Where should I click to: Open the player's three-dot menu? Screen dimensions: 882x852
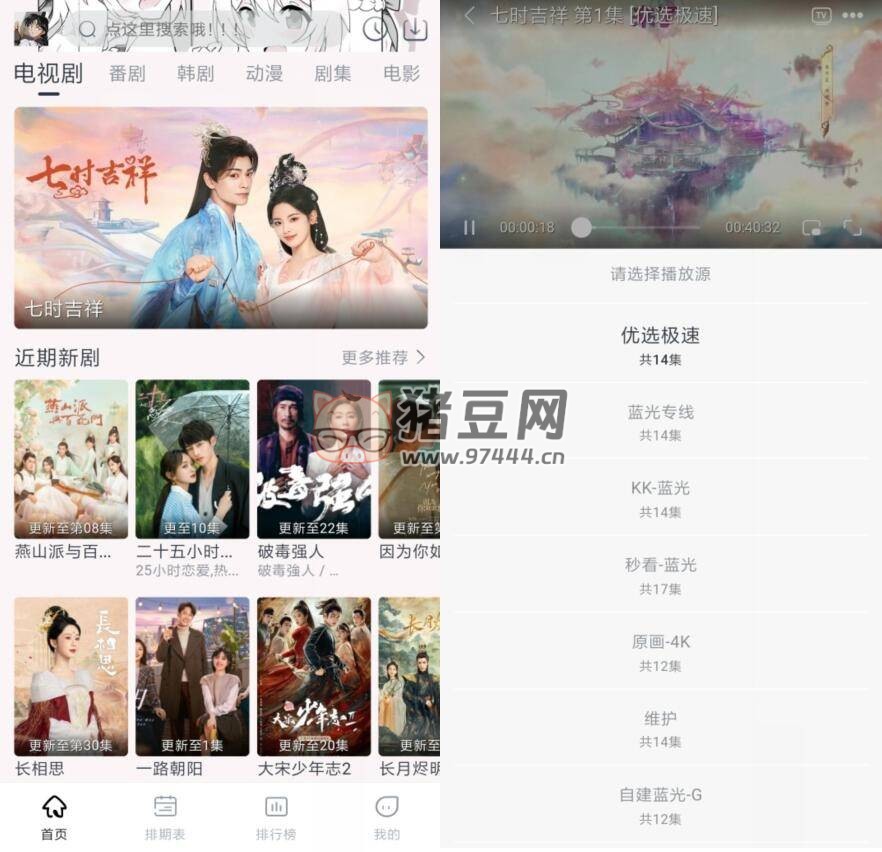(852, 15)
